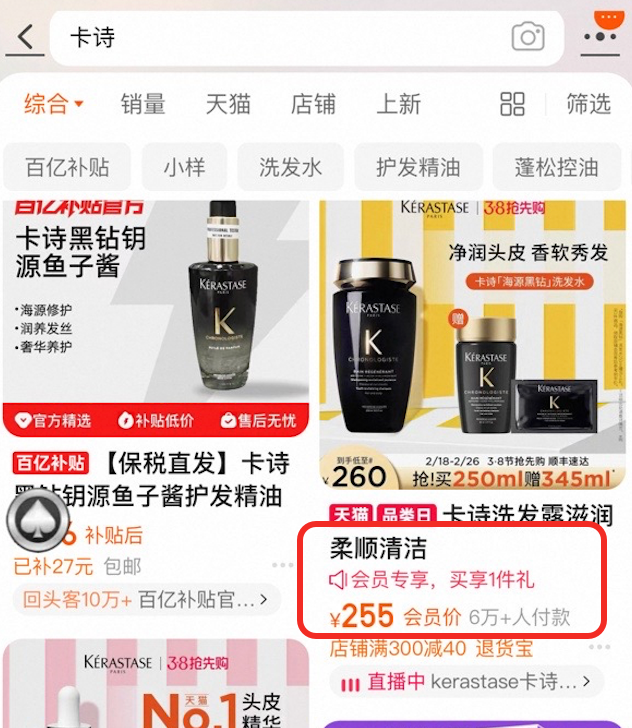Sort by 上新
632x728 pixels.
pyautogui.click(x=398, y=103)
